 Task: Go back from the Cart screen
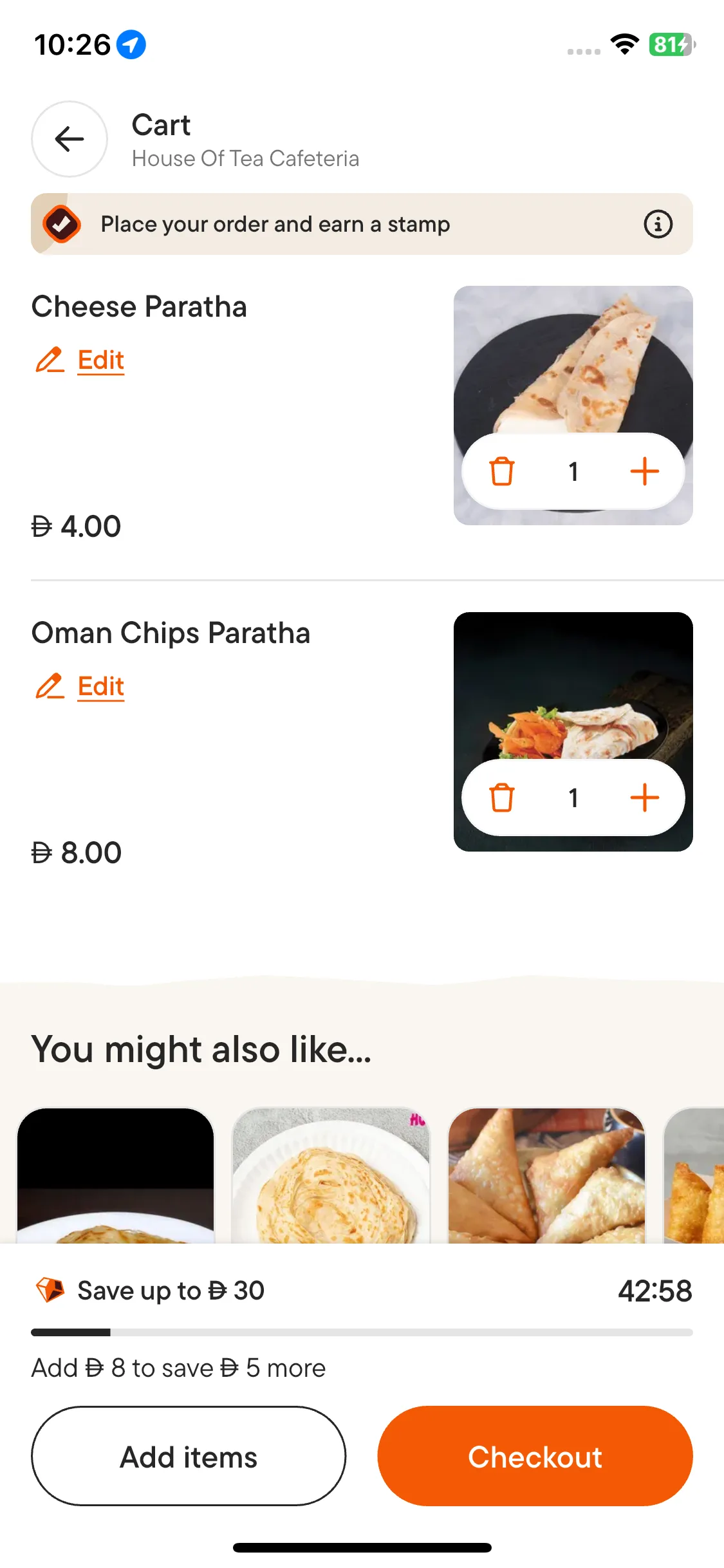click(x=70, y=139)
